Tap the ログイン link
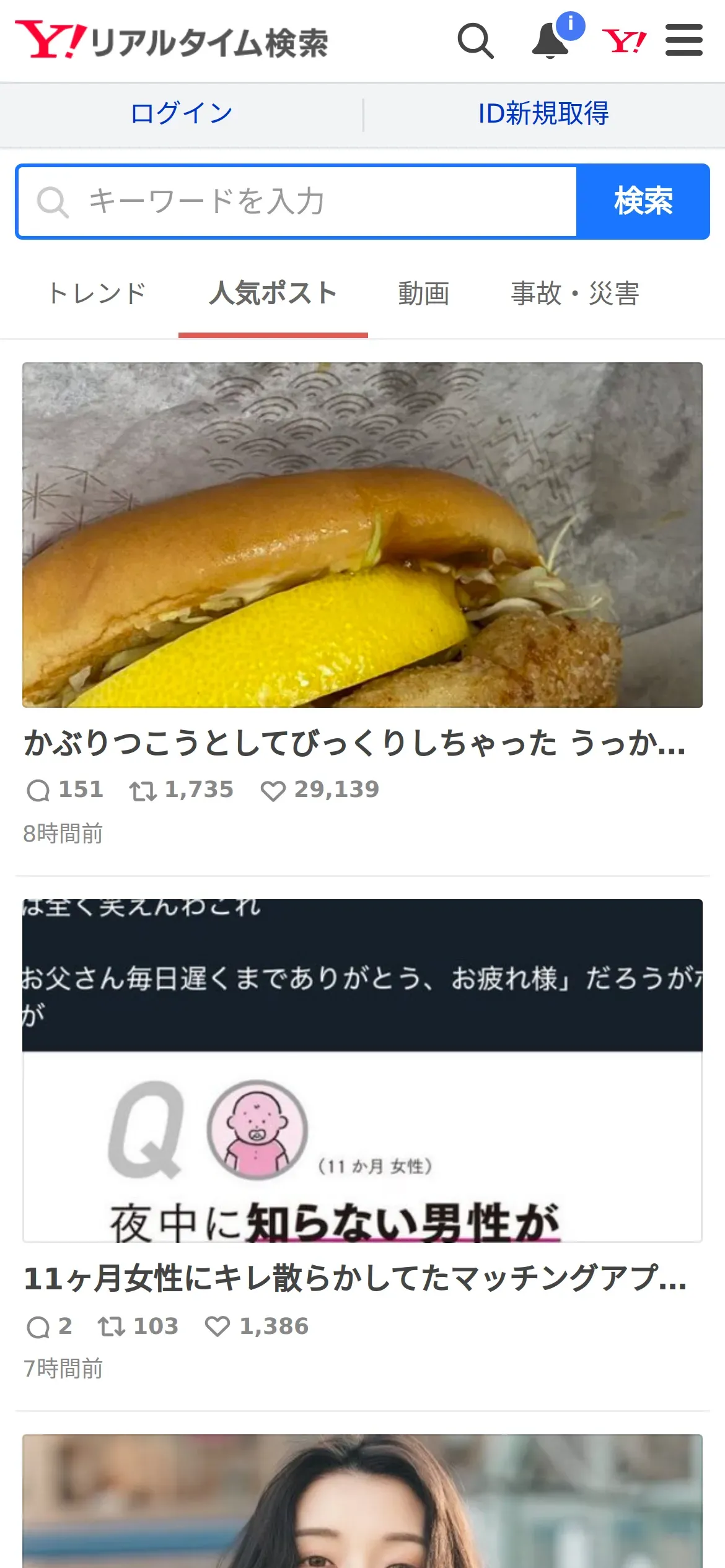The image size is (725, 1568). click(x=182, y=114)
